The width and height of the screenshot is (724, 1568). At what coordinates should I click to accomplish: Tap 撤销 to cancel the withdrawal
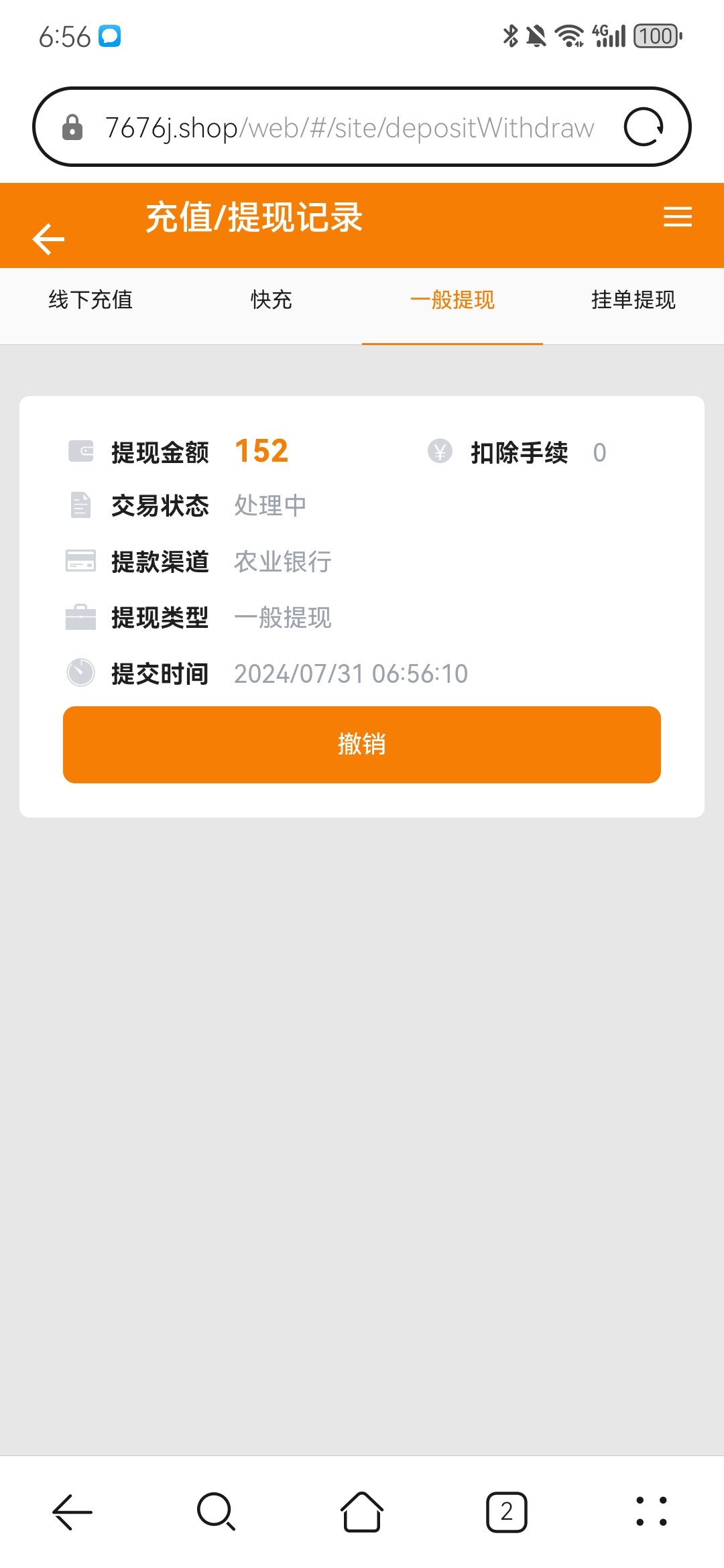tap(362, 744)
